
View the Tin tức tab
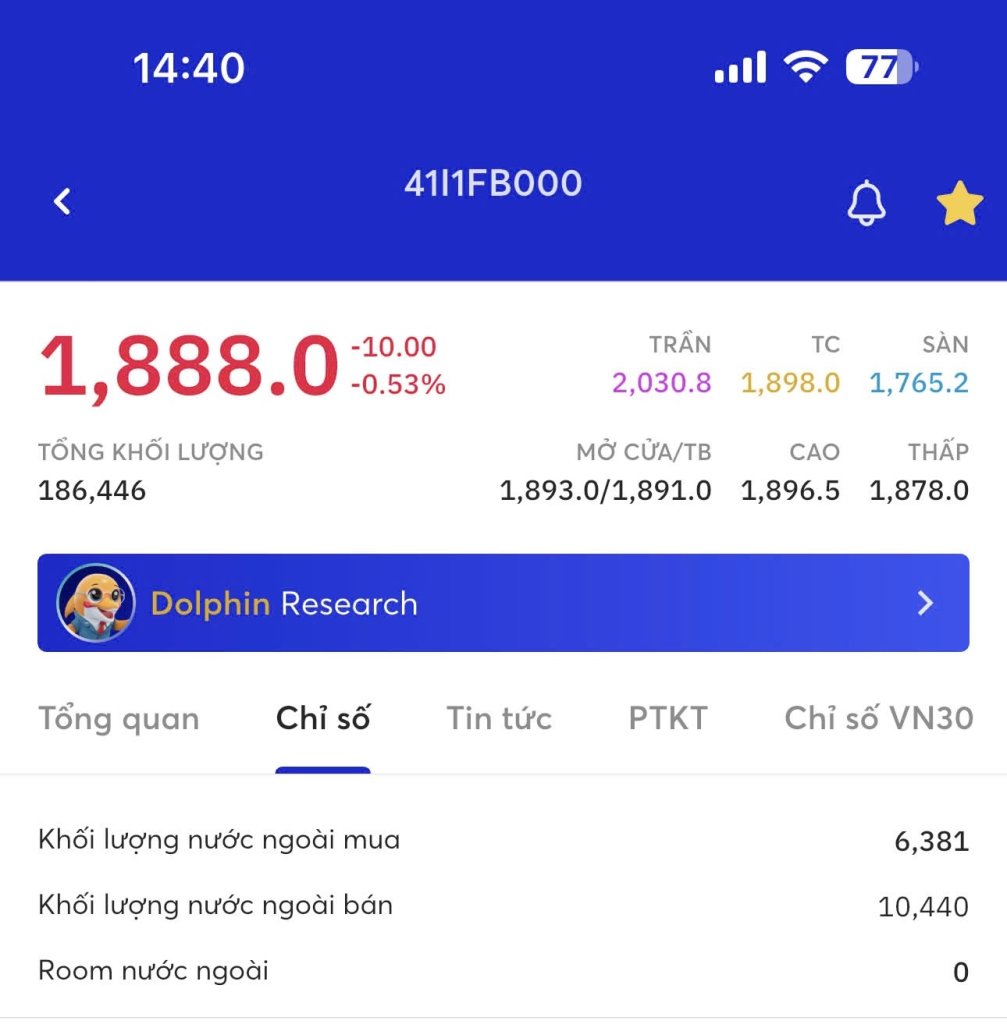pyautogui.click(x=499, y=719)
